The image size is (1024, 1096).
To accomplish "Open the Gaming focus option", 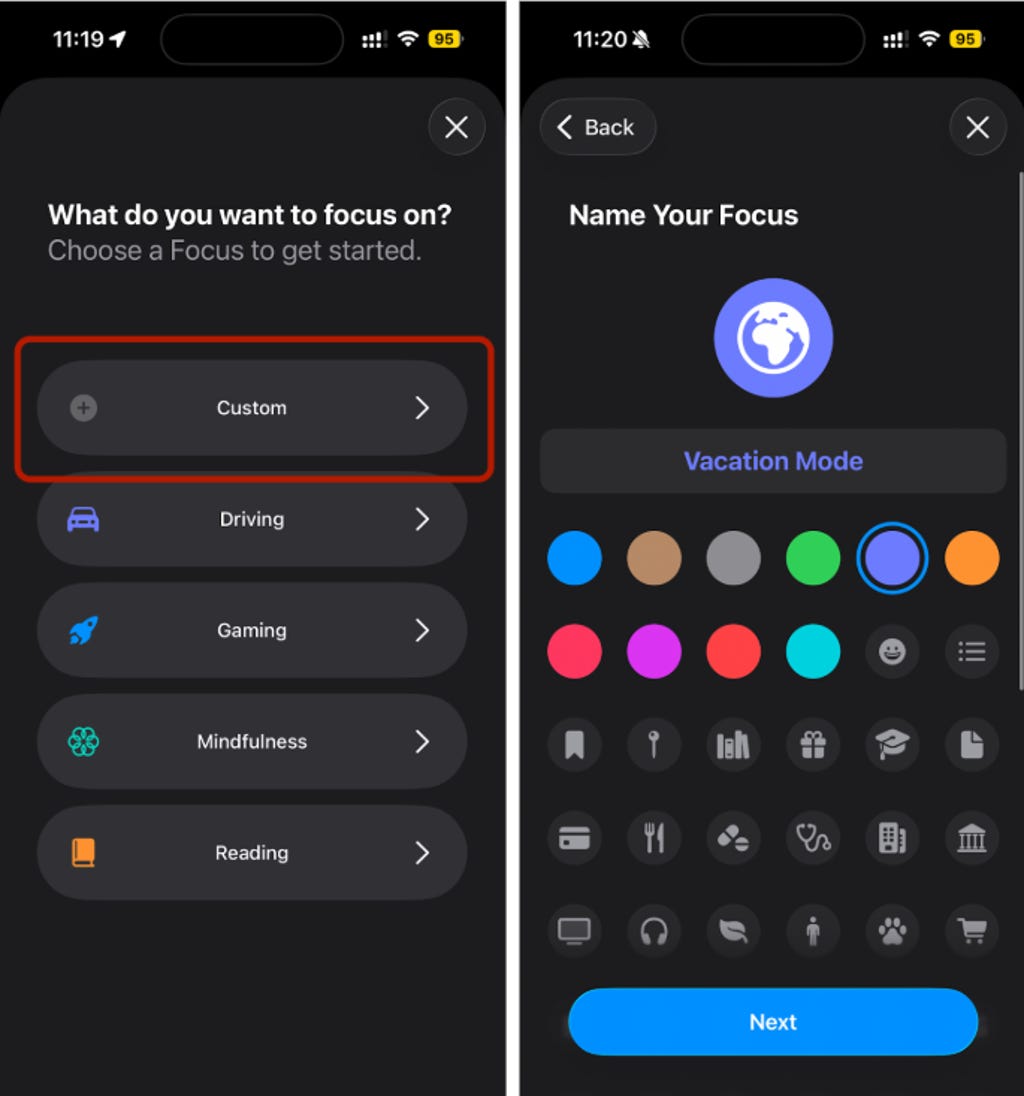I will coord(252,630).
